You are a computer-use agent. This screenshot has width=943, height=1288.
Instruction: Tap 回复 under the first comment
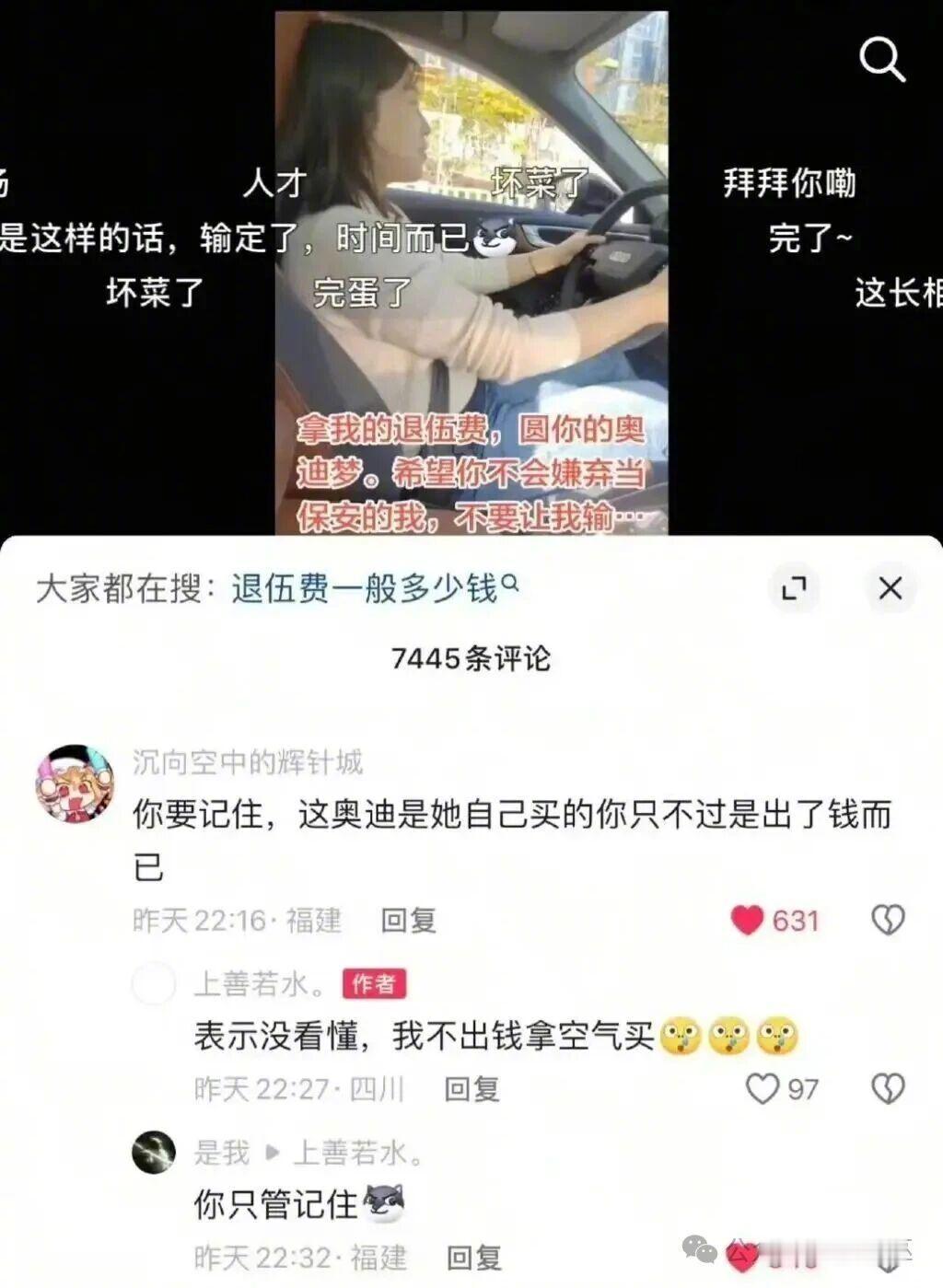(x=409, y=919)
